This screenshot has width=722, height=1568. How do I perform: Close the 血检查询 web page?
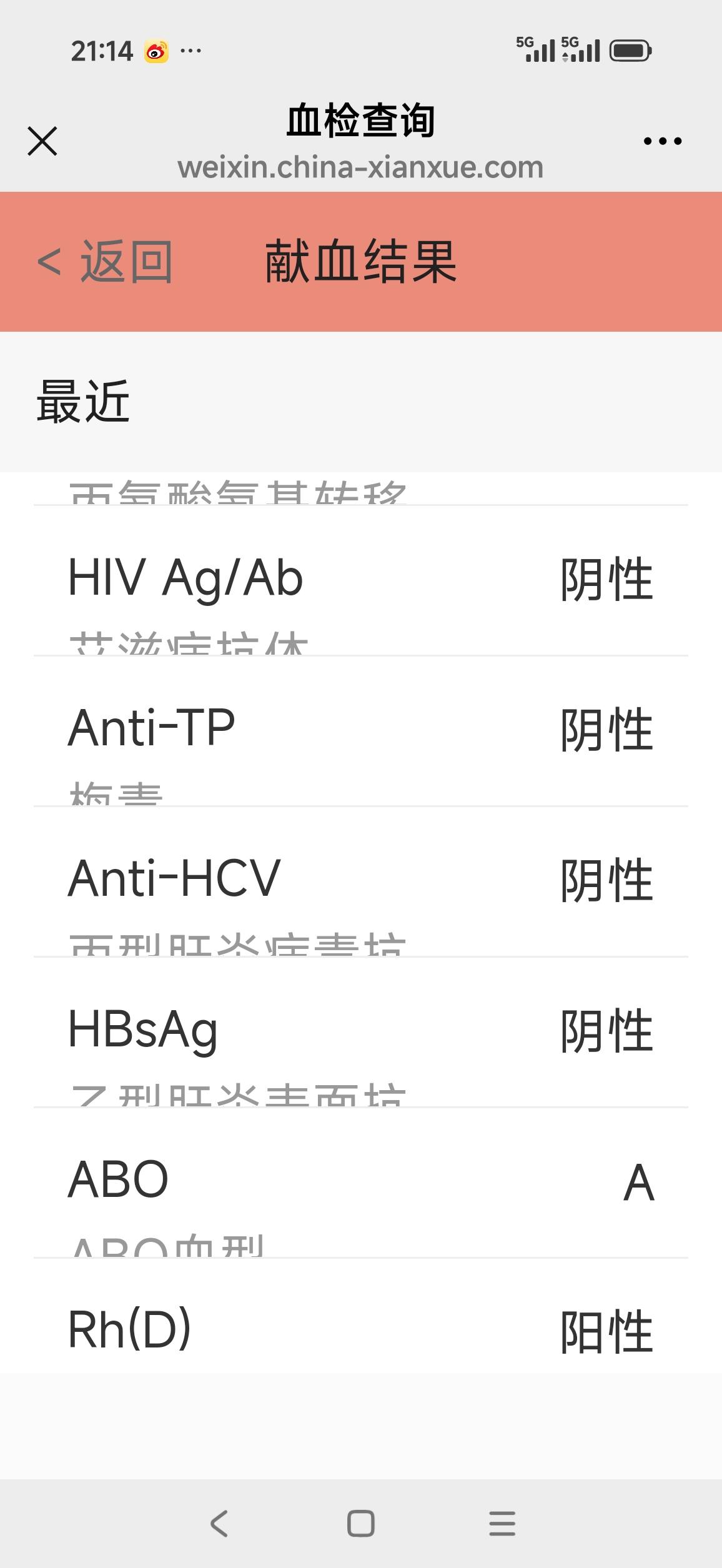pyautogui.click(x=42, y=141)
